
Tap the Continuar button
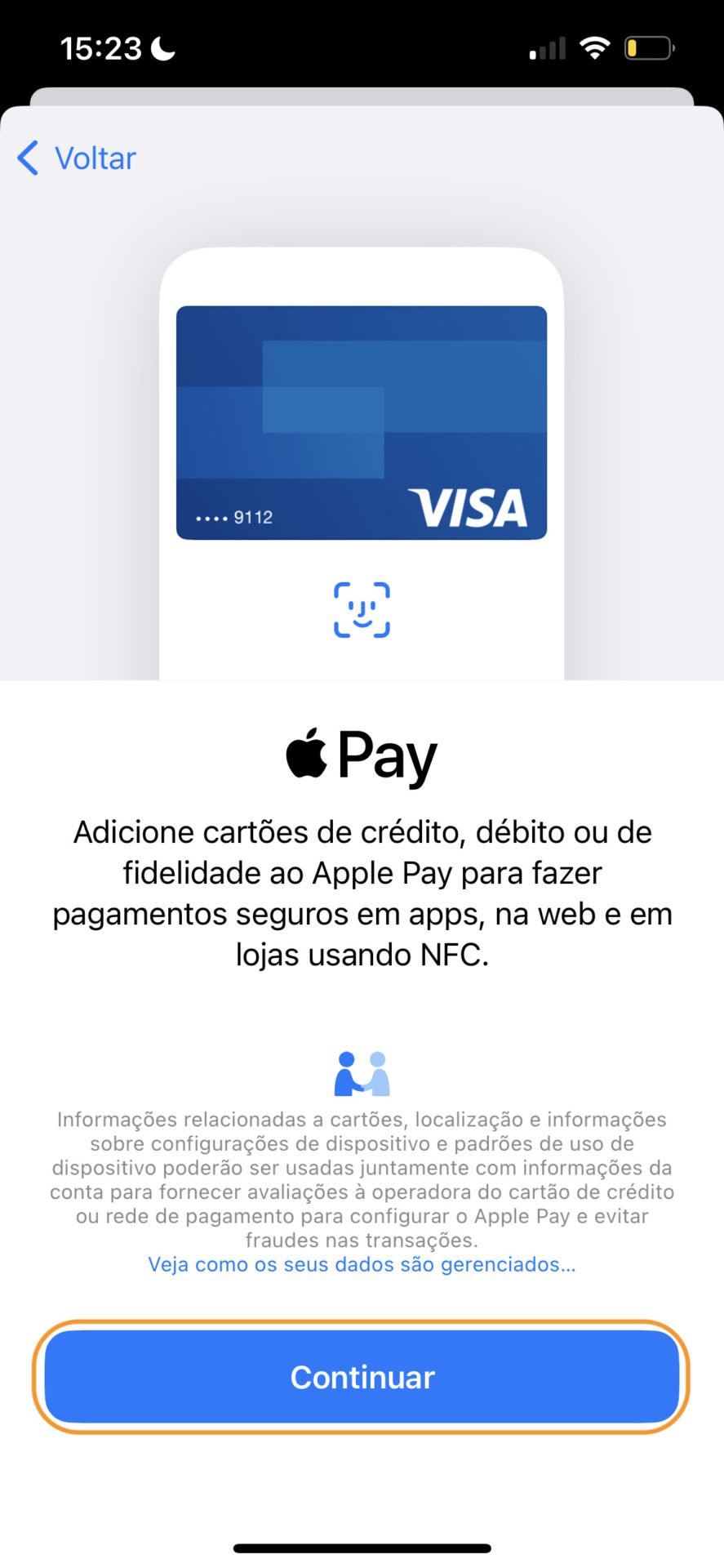click(x=362, y=1377)
